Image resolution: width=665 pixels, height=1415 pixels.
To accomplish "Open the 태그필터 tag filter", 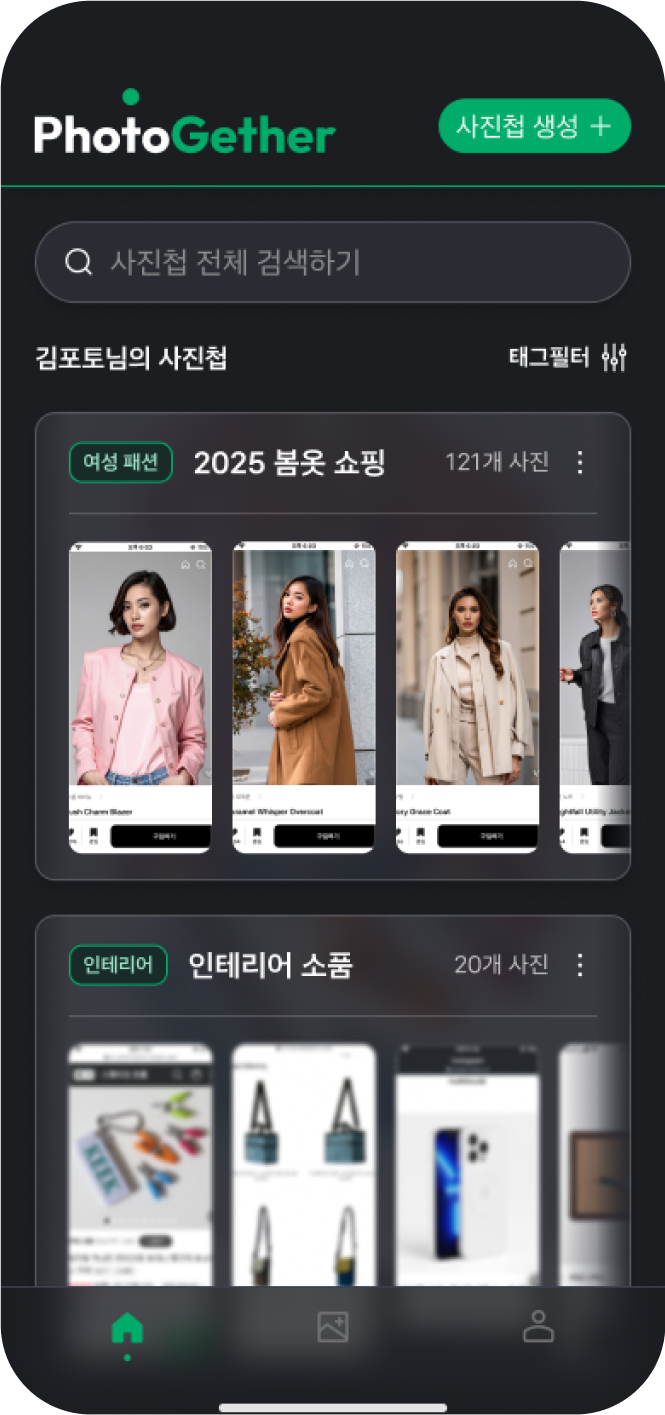I will click(x=567, y=357).
